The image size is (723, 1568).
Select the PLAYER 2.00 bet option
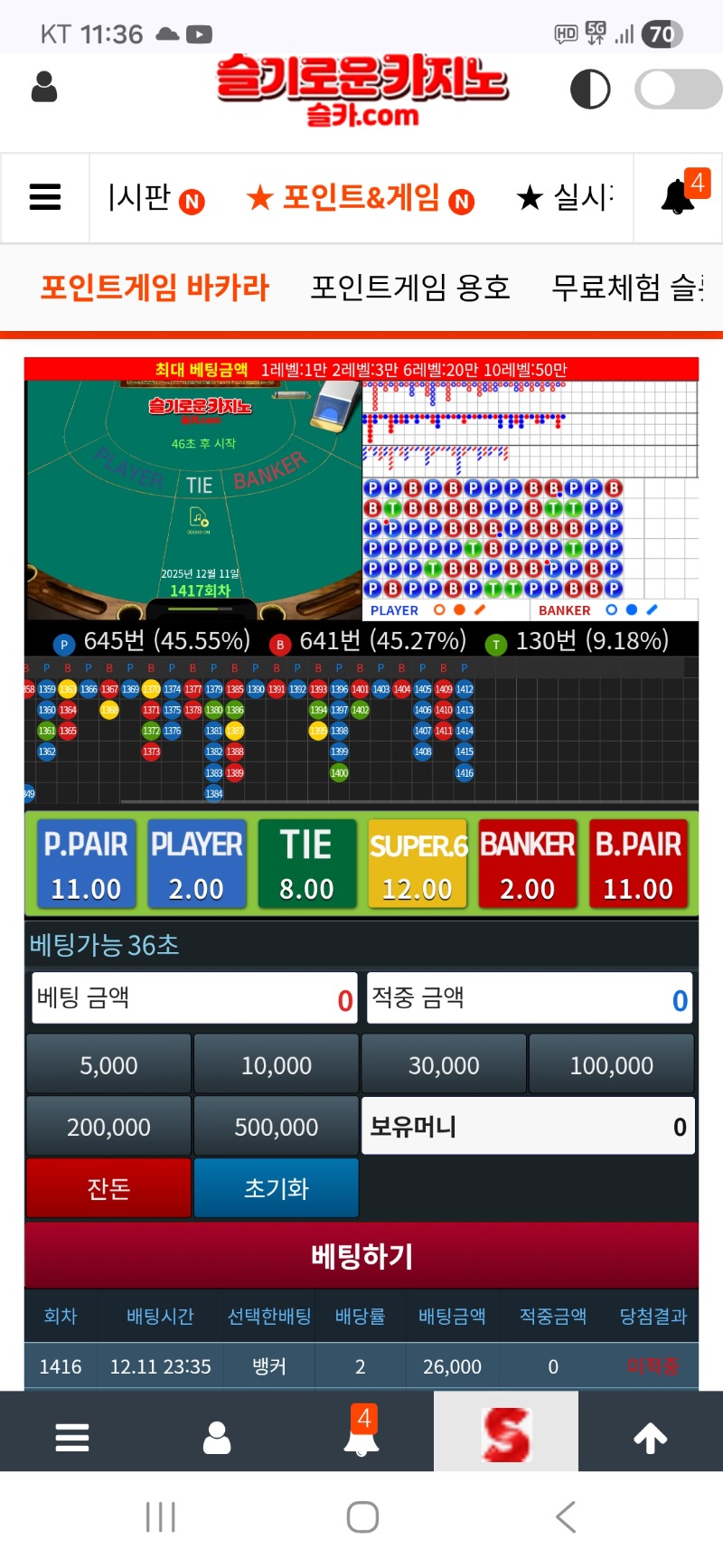[196, 864]
